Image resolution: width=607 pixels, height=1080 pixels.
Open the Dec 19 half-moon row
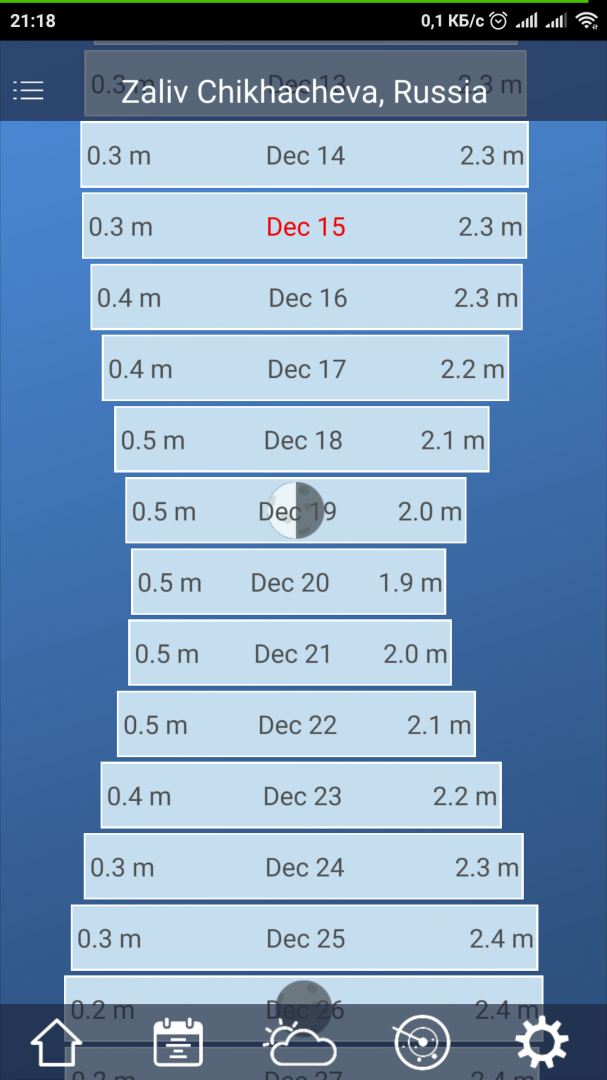pyautogui.click(x=296, y=511)
